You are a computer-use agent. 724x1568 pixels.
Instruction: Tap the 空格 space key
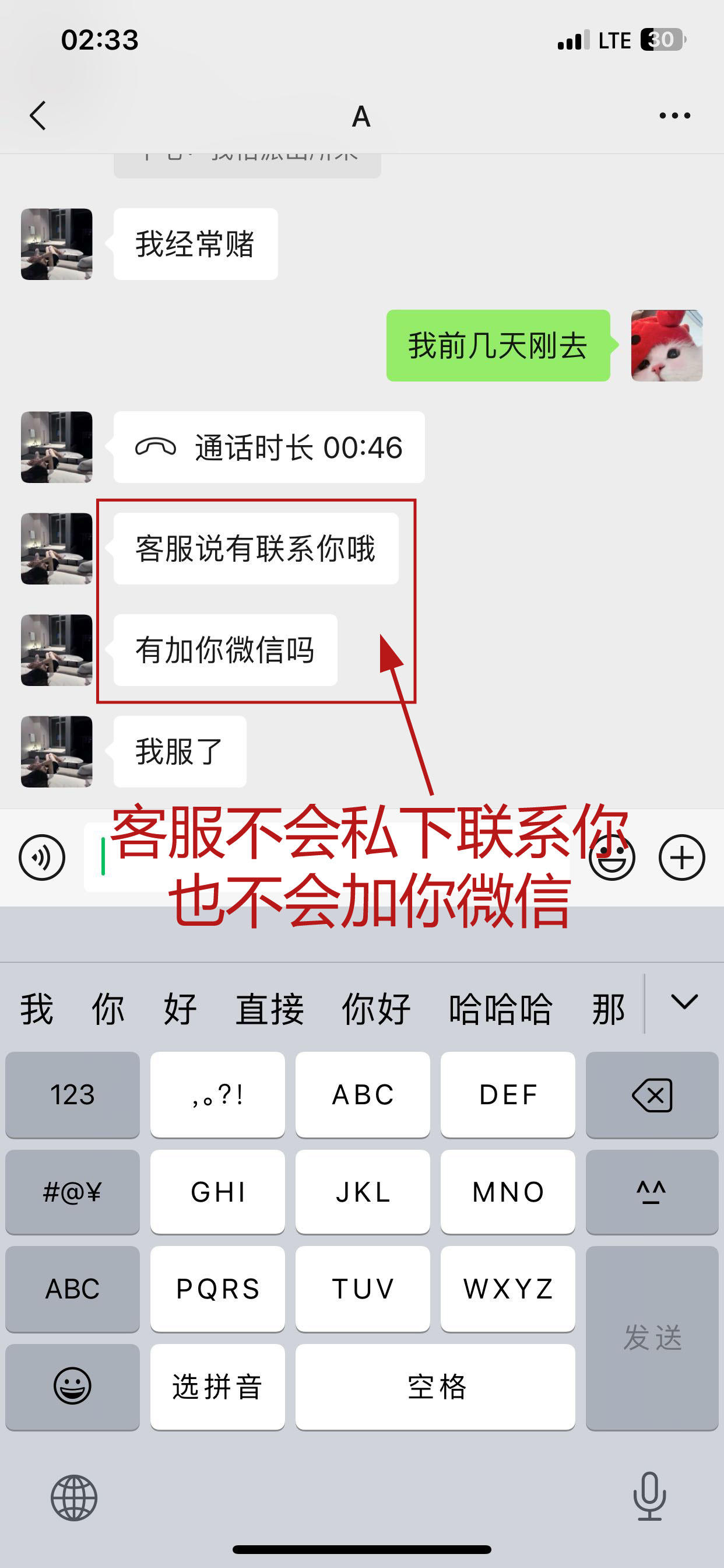435,1387
